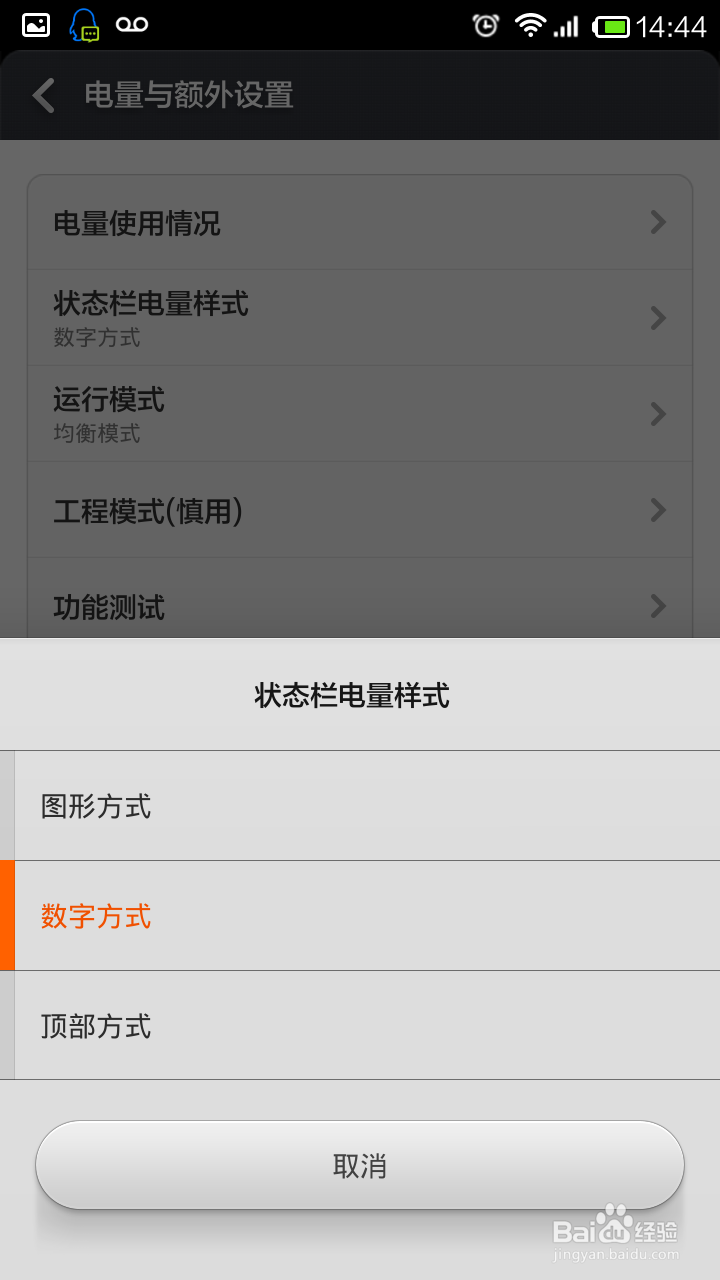Tap the back arrow beside 电量与额外设置
Screen dimensions: 720x1280
tap(42, 96)
